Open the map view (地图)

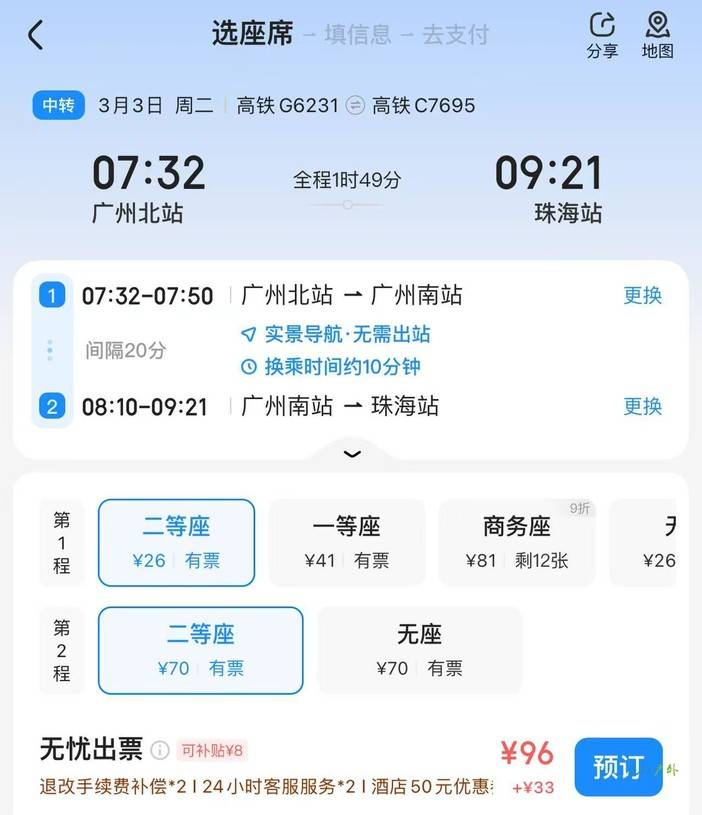click(x=658, y=35)
